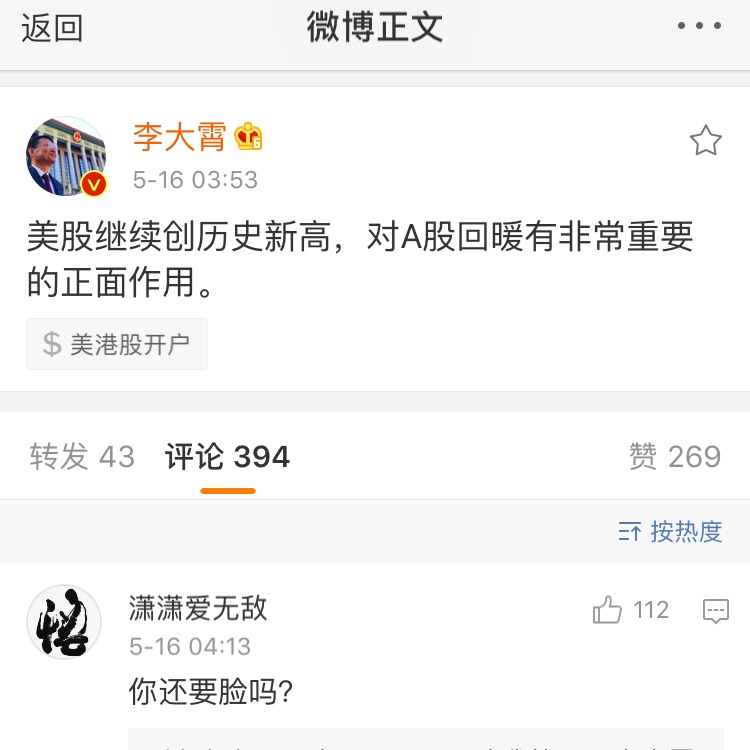Open 潇潇爱无敌's avatar
Screen dimensions: 750x750
click(x=64, y=622)
